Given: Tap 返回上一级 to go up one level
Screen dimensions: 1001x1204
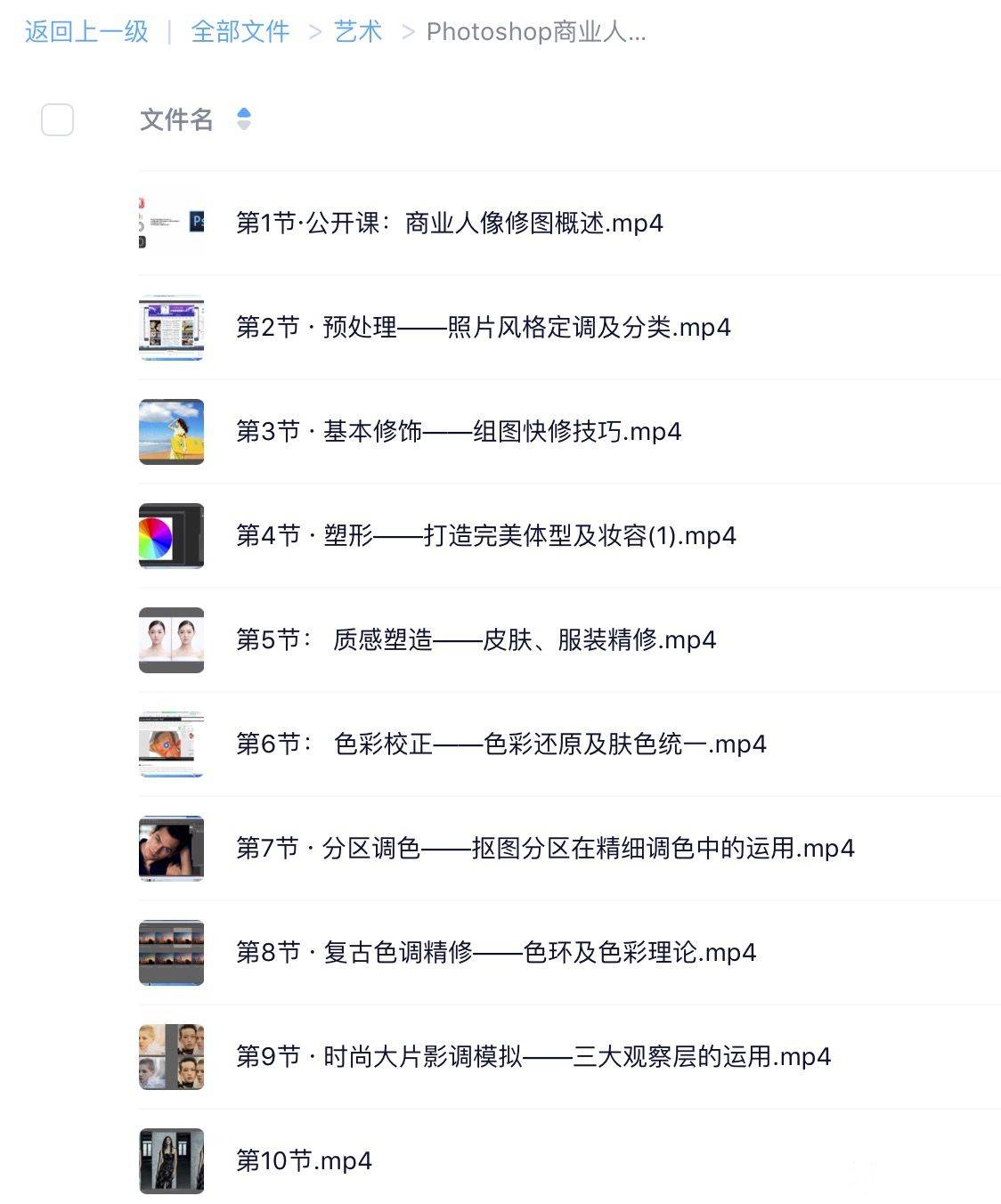Looking at the screenshot, I should [86, 32].
